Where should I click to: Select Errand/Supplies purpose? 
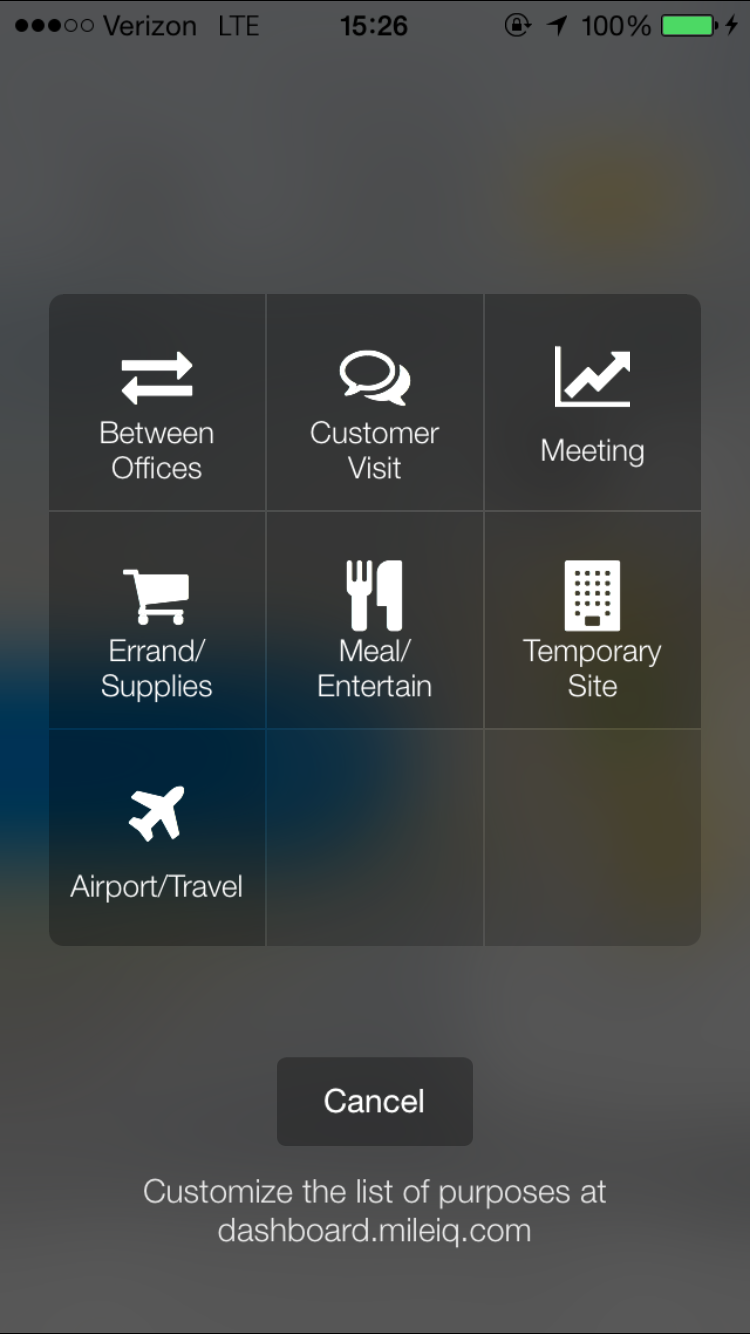157,620
